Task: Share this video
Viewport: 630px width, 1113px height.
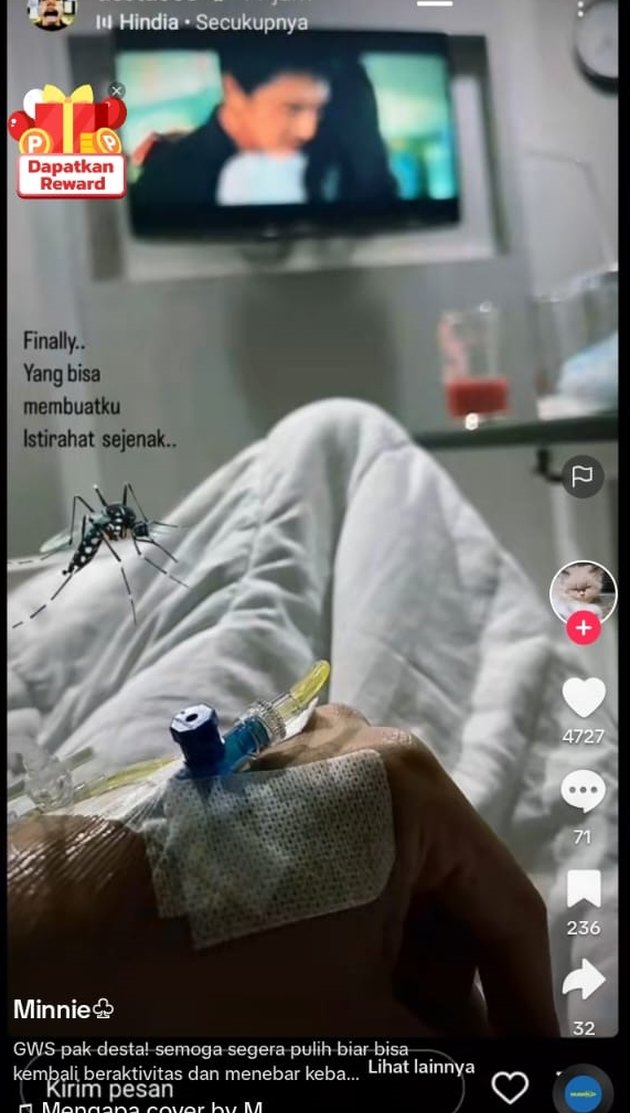Action: 583,981
